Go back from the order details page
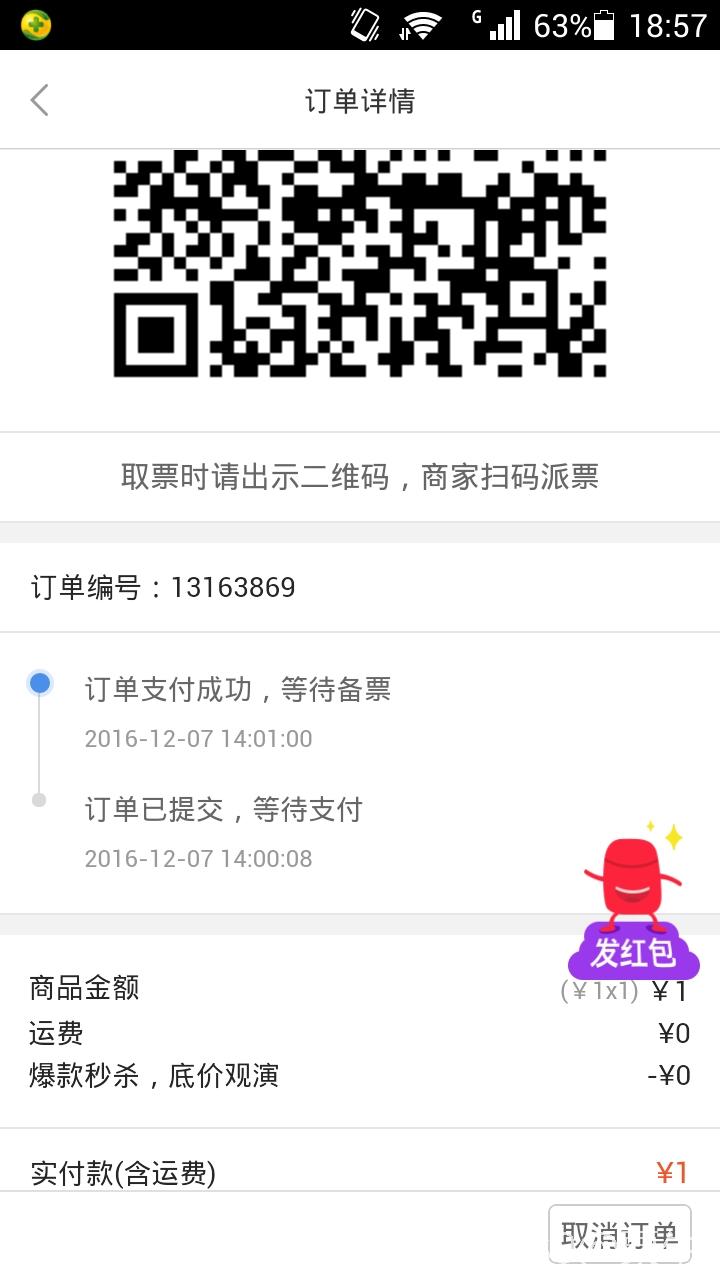Screen dimensions: 720x1280 point(40,100)
